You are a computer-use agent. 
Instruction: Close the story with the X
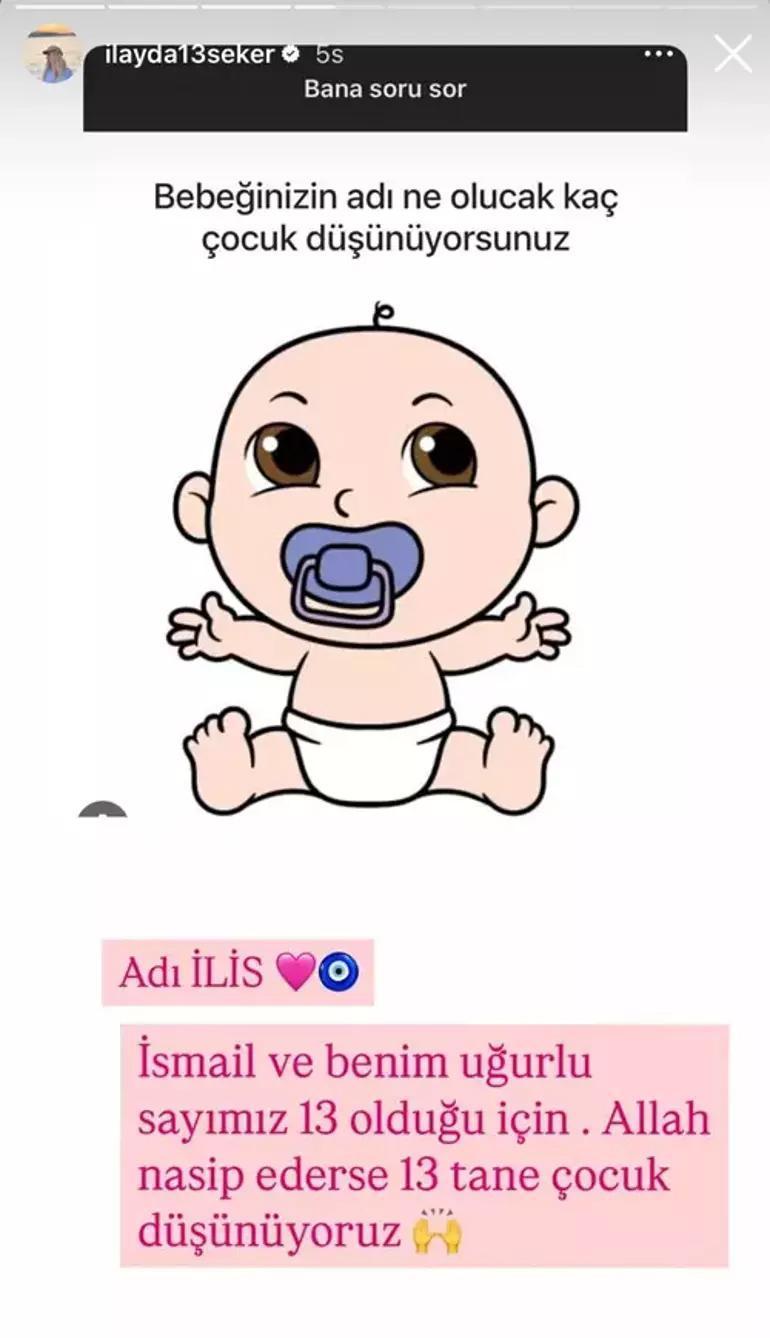coord(732,53)
